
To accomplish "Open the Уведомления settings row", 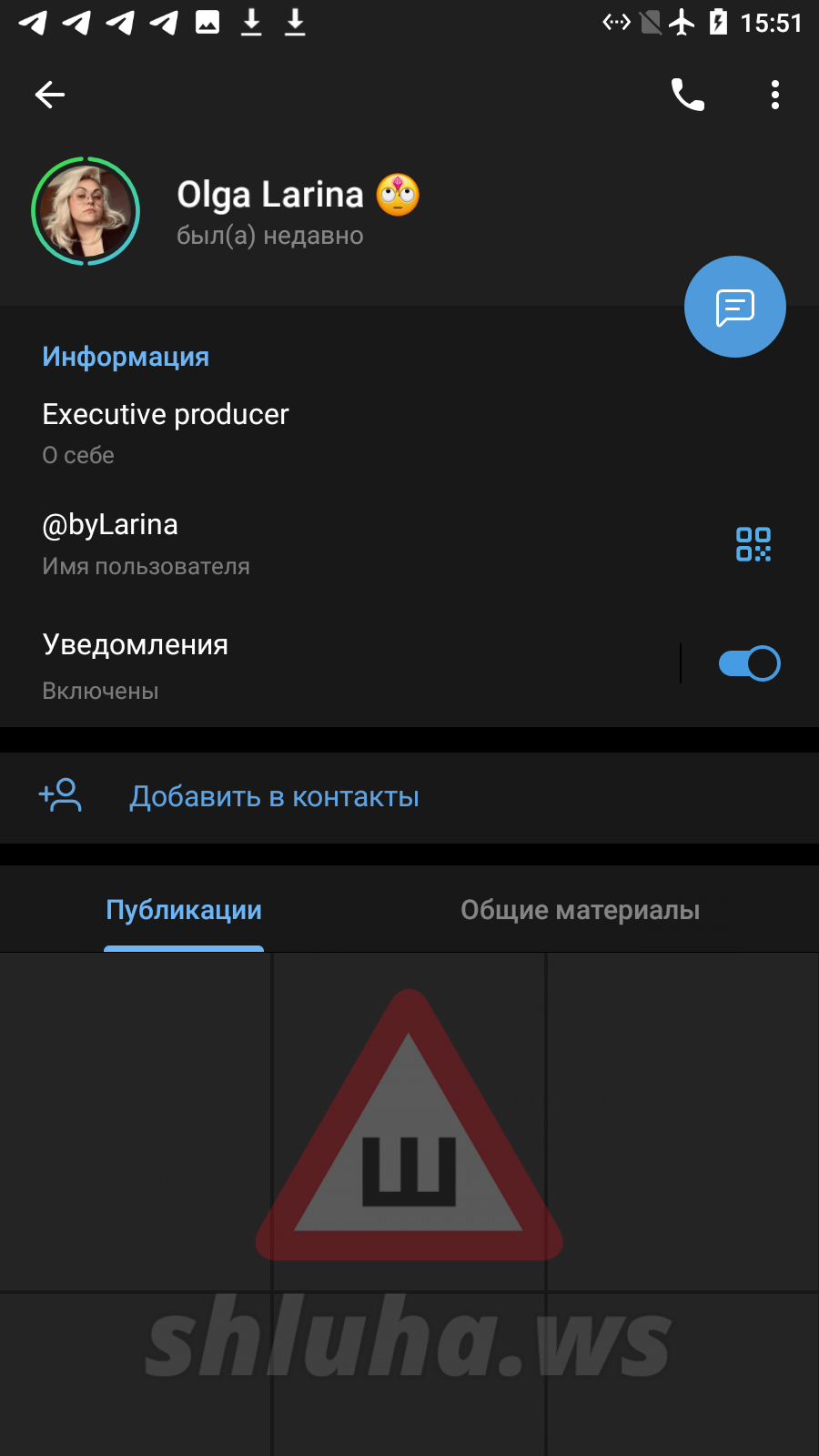I will click(x=273, y=664).
